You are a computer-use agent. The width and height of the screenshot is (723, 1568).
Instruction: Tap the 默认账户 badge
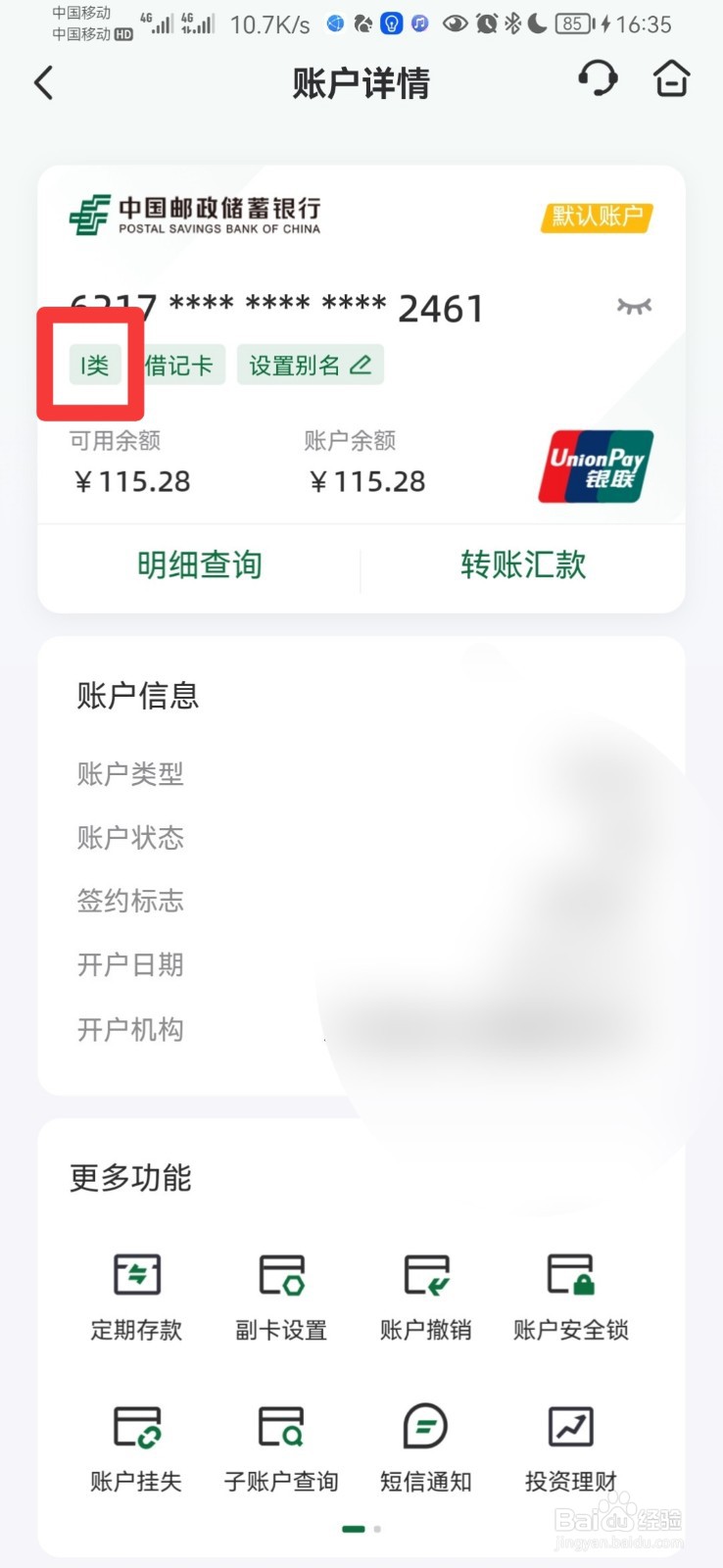(x=596, y=218)
